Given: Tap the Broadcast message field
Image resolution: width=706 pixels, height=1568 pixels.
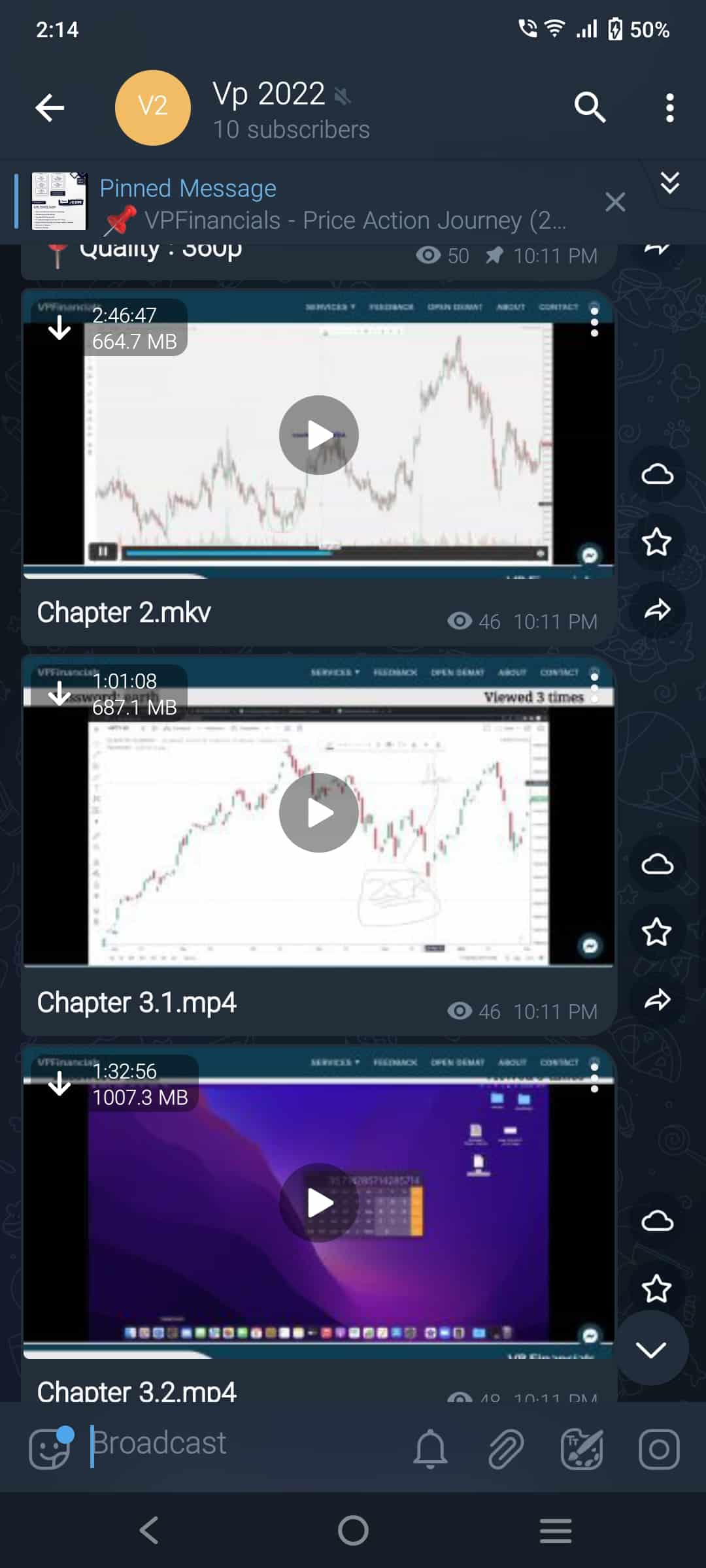Looking at the screenshot, I should [245, 1446].
